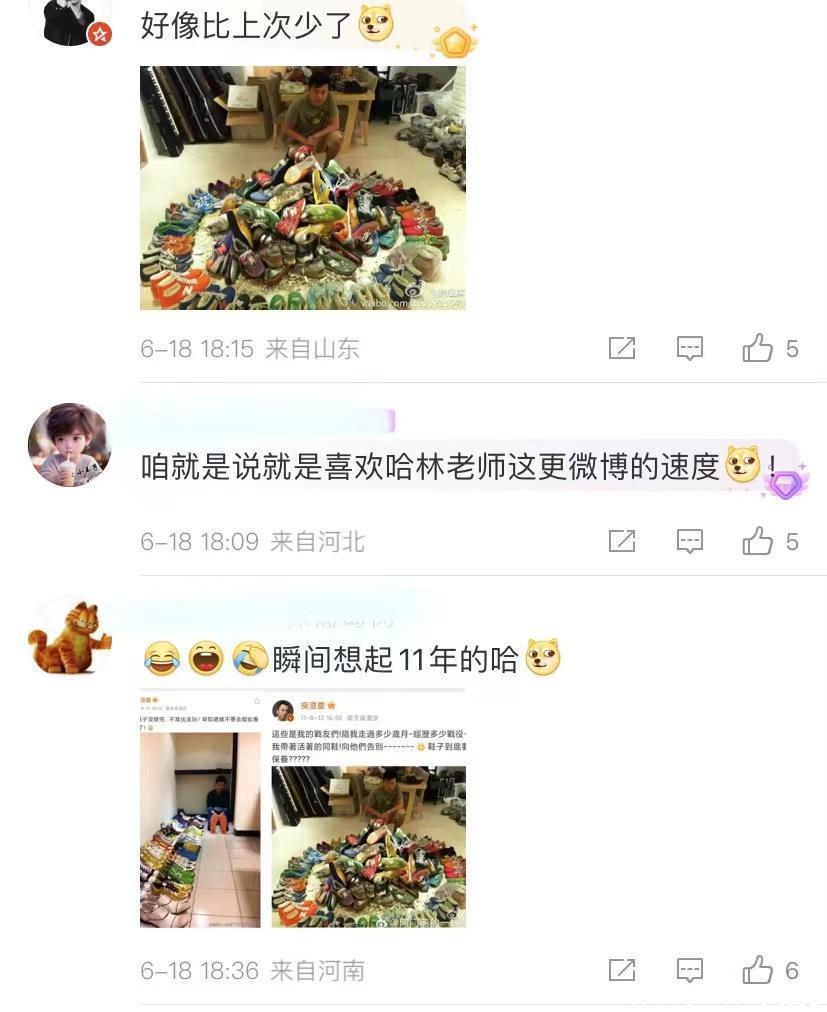Share the 6-18 18:09 comment from 河北
This screenshot has width=827, height=1012.
pyautogui.click(x=622, y=541)
